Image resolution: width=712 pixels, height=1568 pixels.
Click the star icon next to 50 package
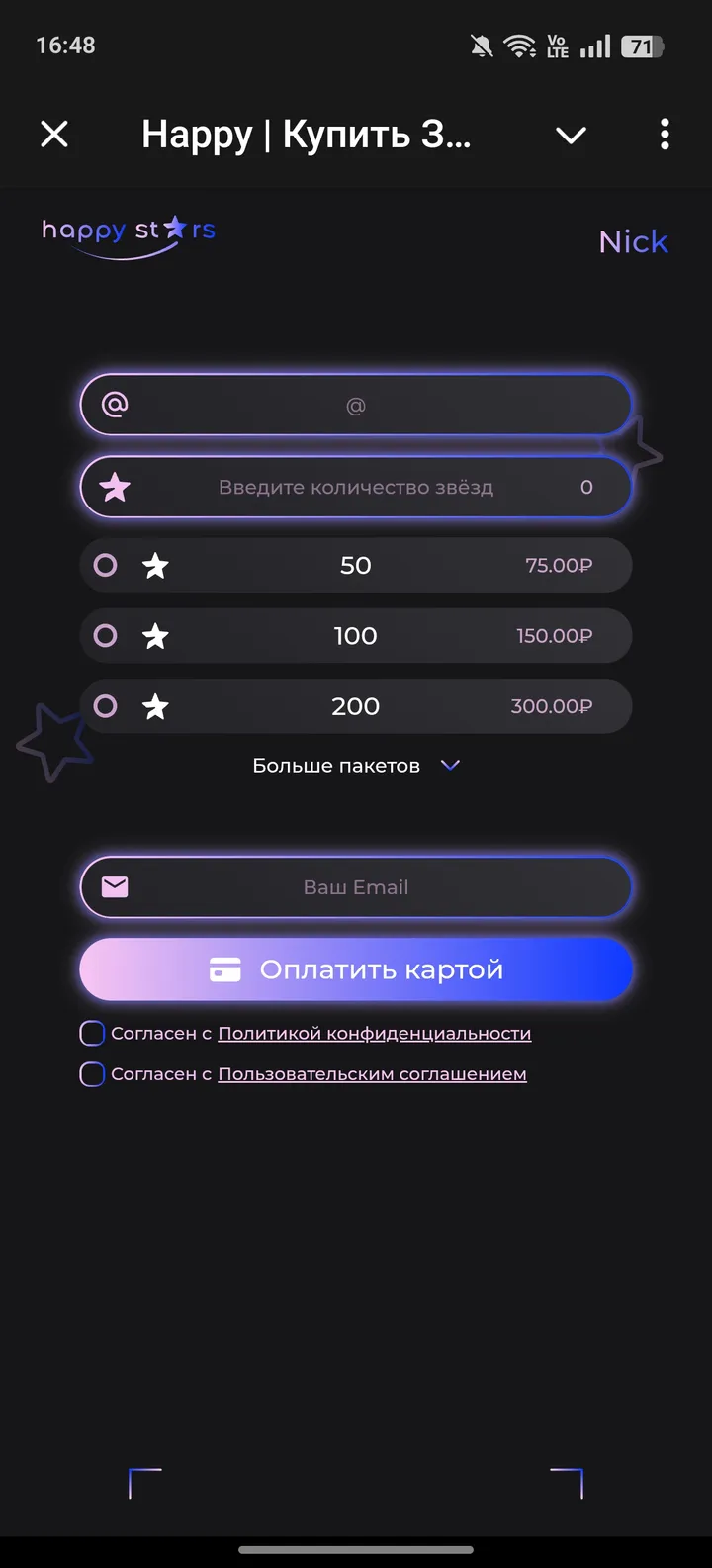[x=156, y=565]
